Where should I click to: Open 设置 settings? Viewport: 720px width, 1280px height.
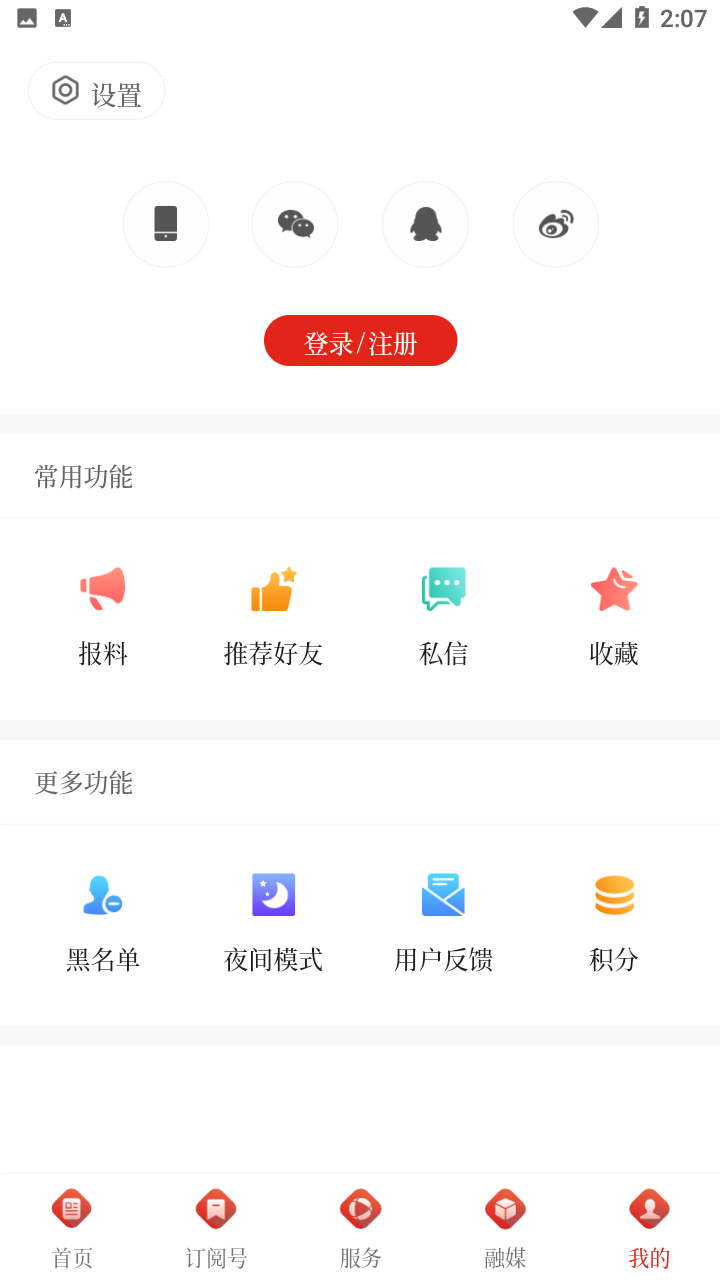pyautogui.click(x=96, y=90)
